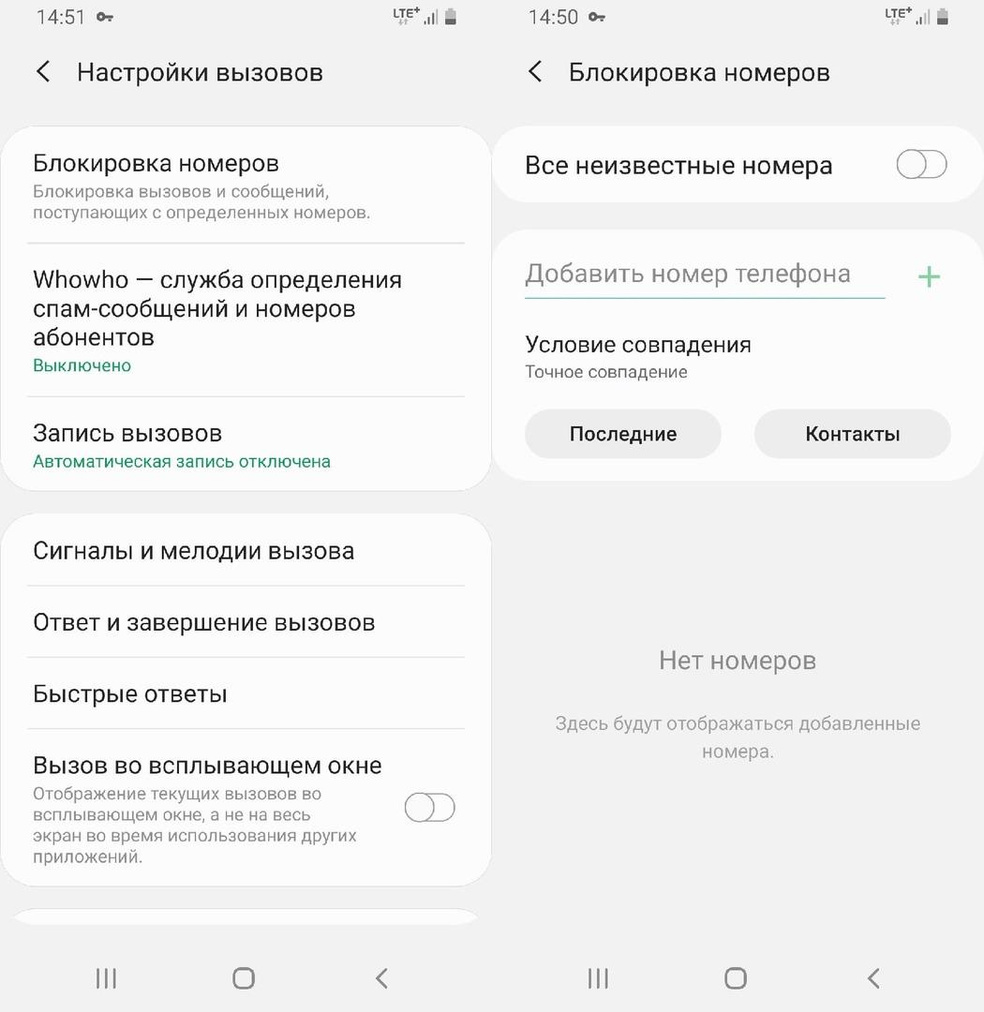Choose number from Последние
Screen dimensions: 984x1012
(623, 434)
